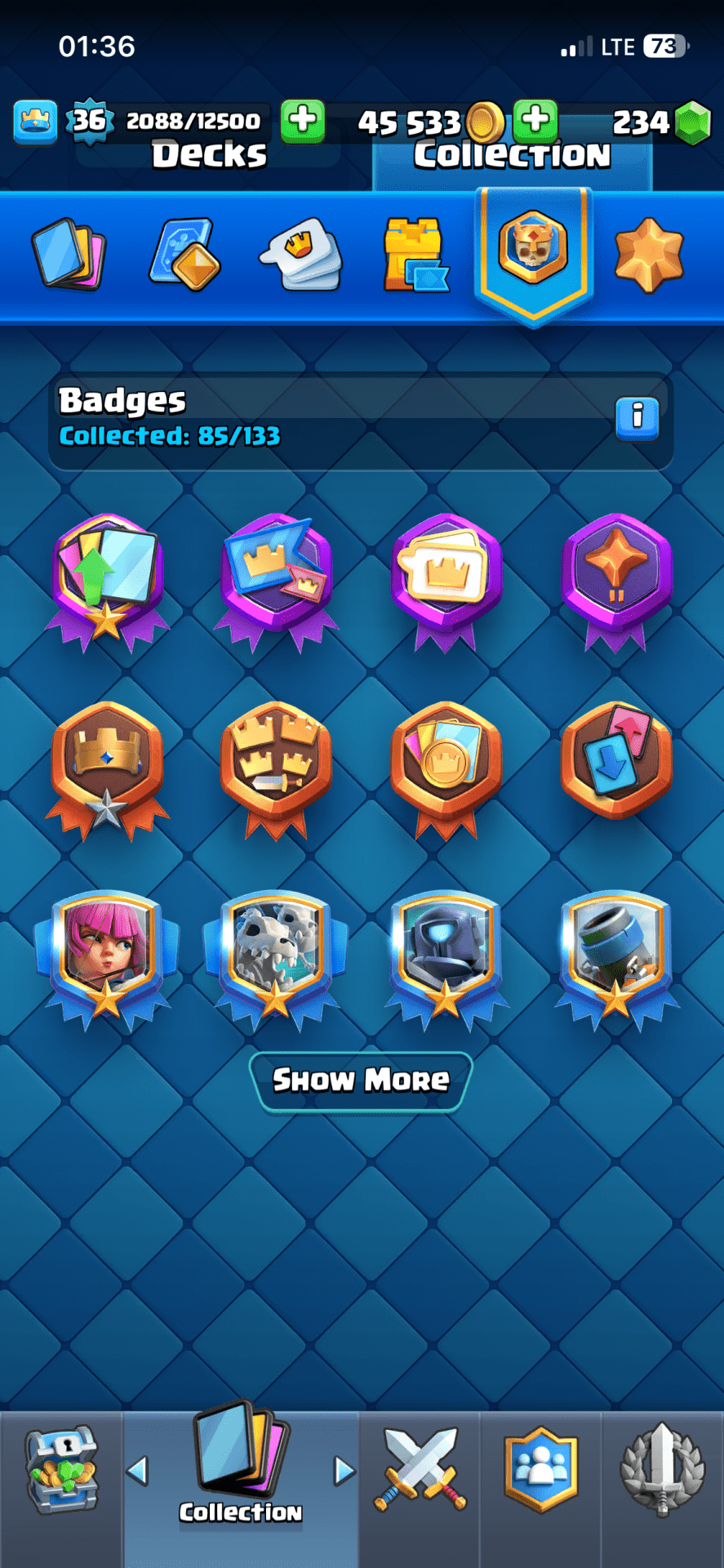
Task: Tap Show More to reveal more badges
Action: [x=361, y=1080]
